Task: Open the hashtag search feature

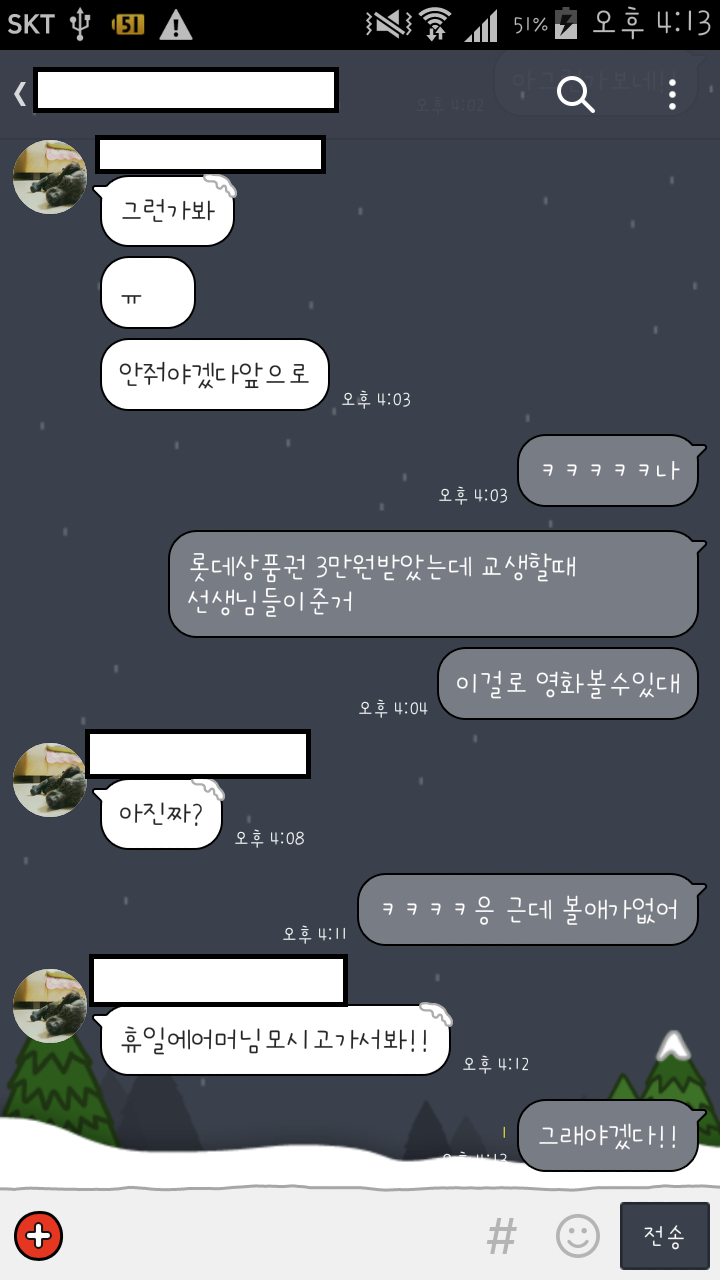Action: (x=501, y=1236)
